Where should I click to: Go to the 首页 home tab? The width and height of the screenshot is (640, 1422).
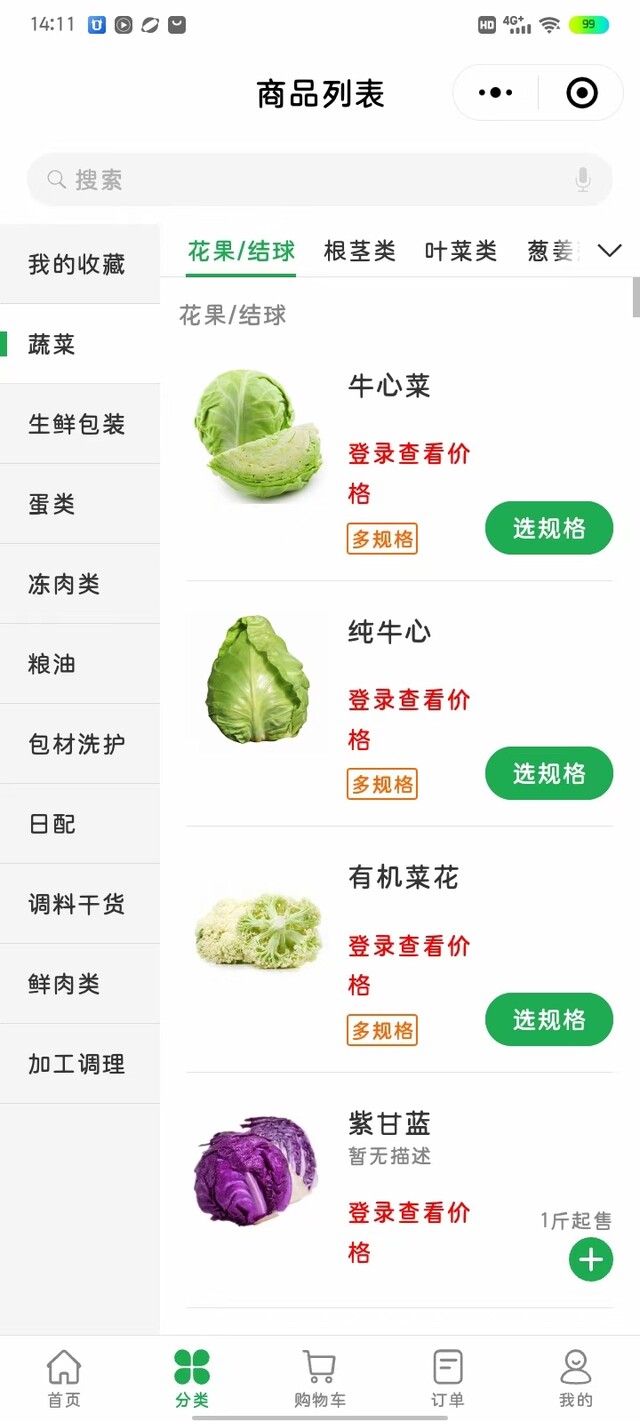click(64, 1378)
